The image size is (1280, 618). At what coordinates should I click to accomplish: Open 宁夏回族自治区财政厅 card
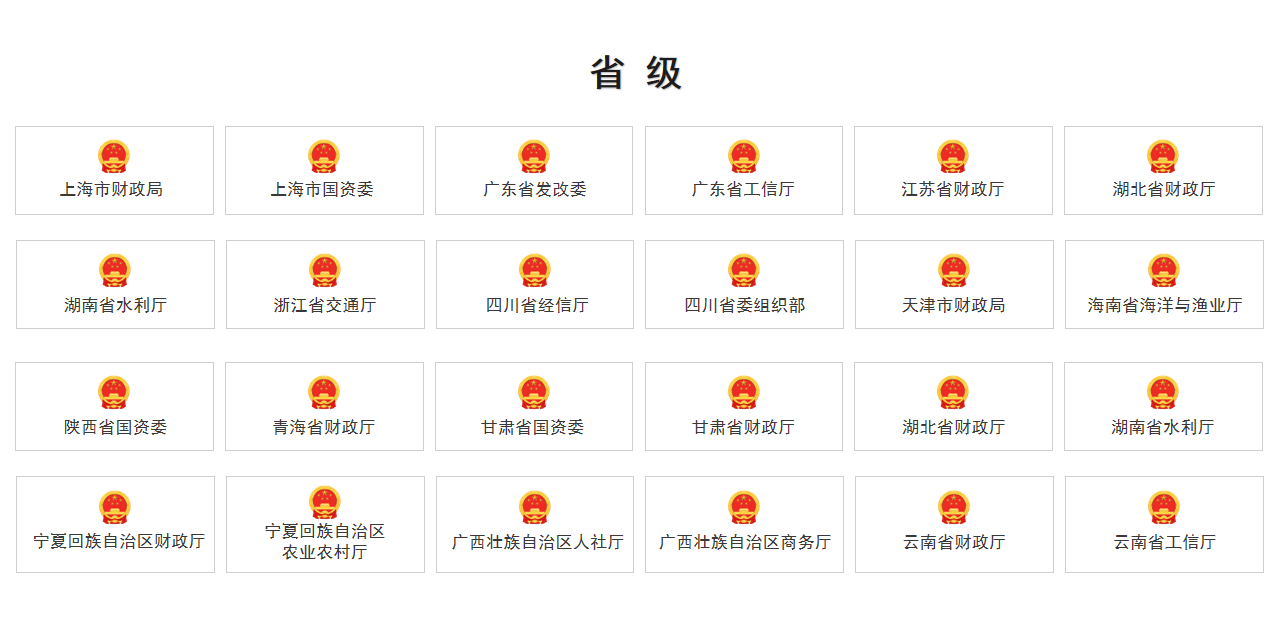(x=115, y=525)
